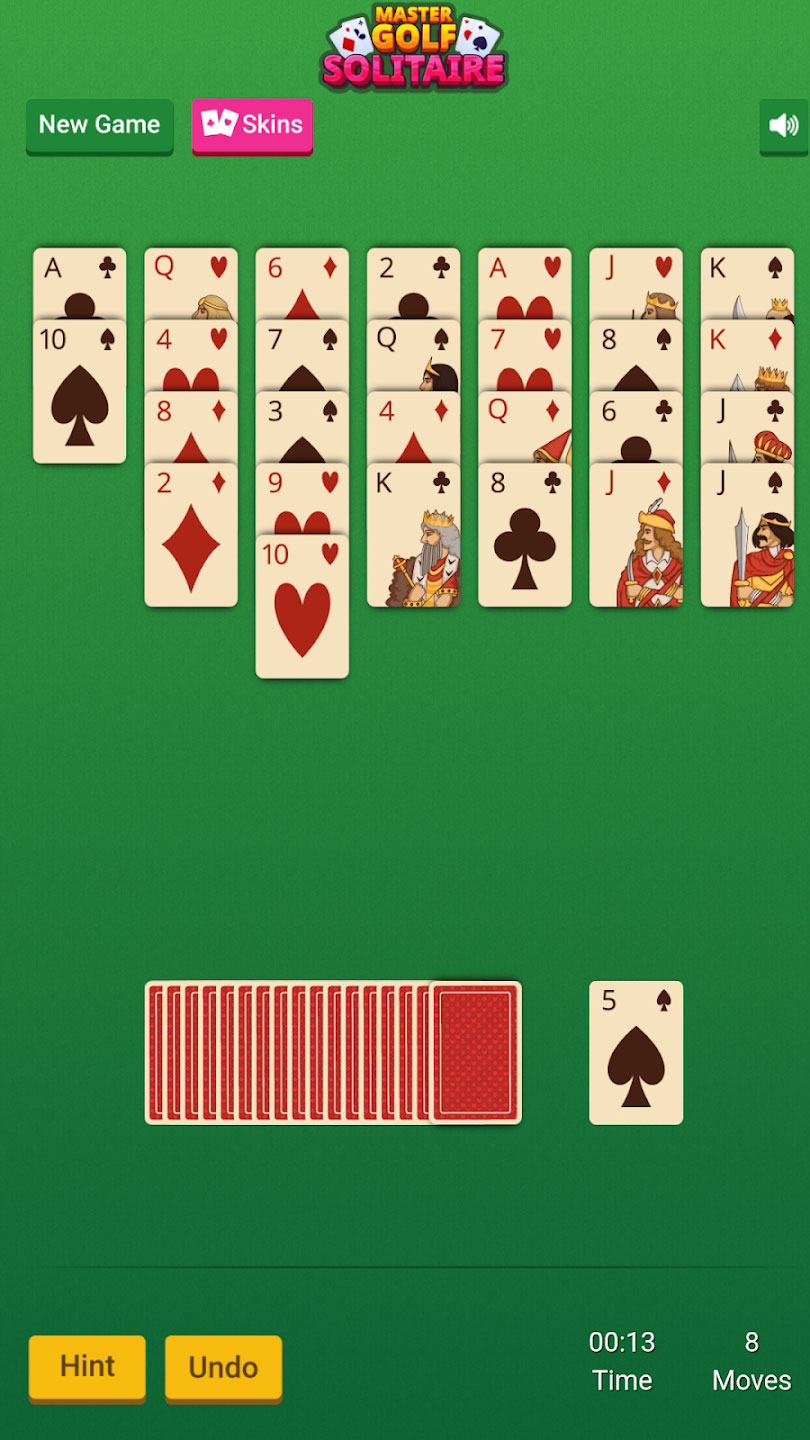Play the 2 of diamonds card
810x1440 pixels.
point(191,537)
